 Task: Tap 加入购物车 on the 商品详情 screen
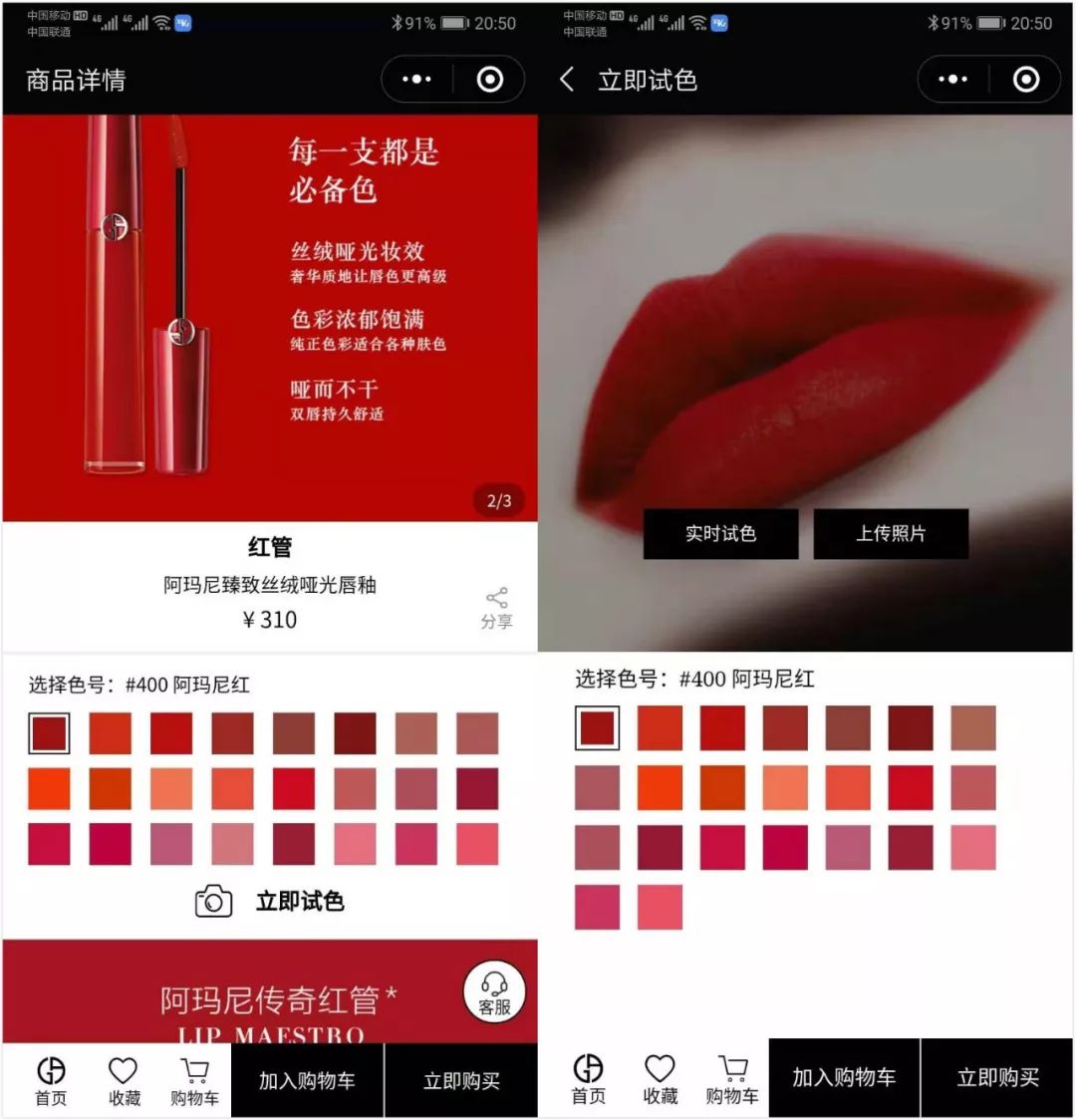[x=307, y=1080]
